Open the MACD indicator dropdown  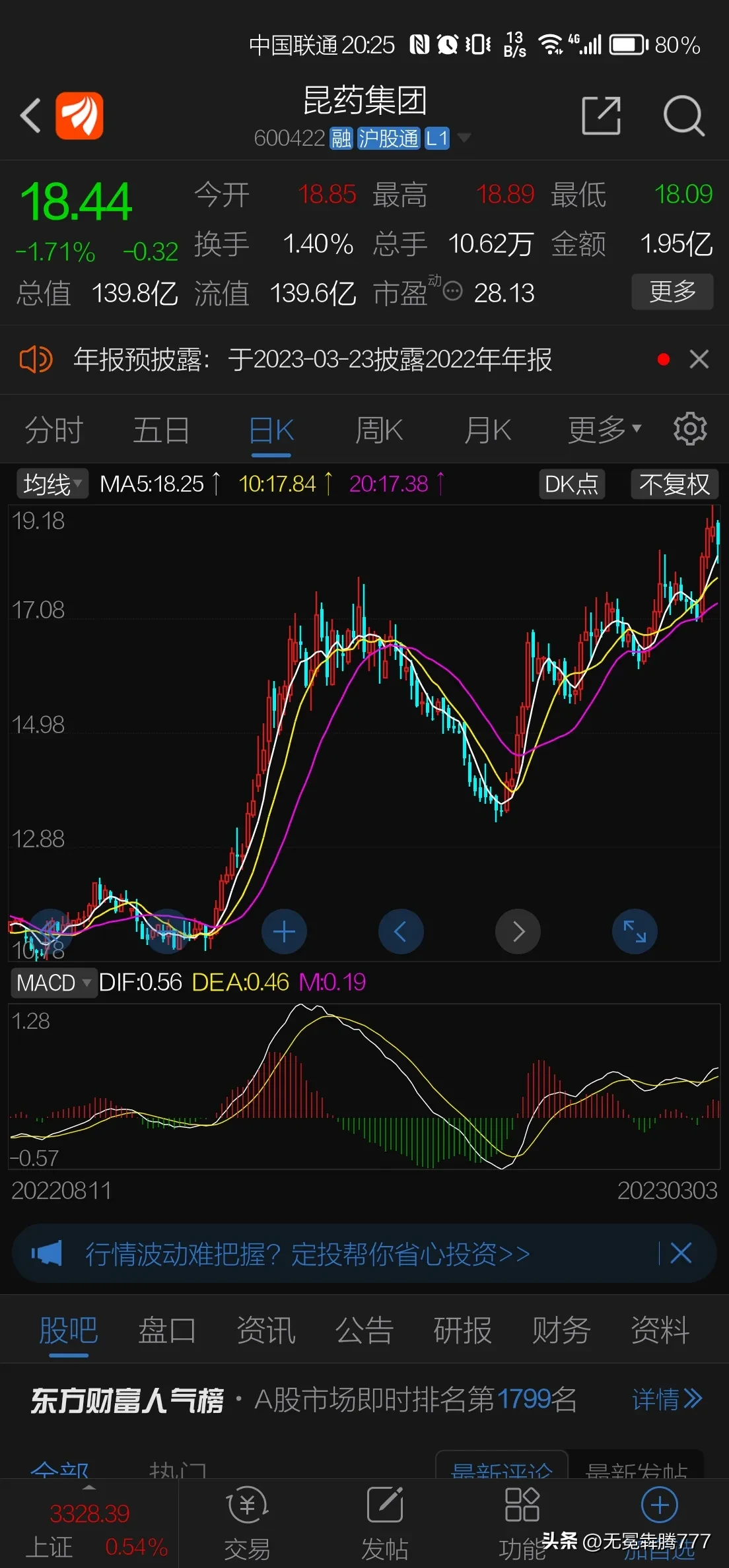53,983
